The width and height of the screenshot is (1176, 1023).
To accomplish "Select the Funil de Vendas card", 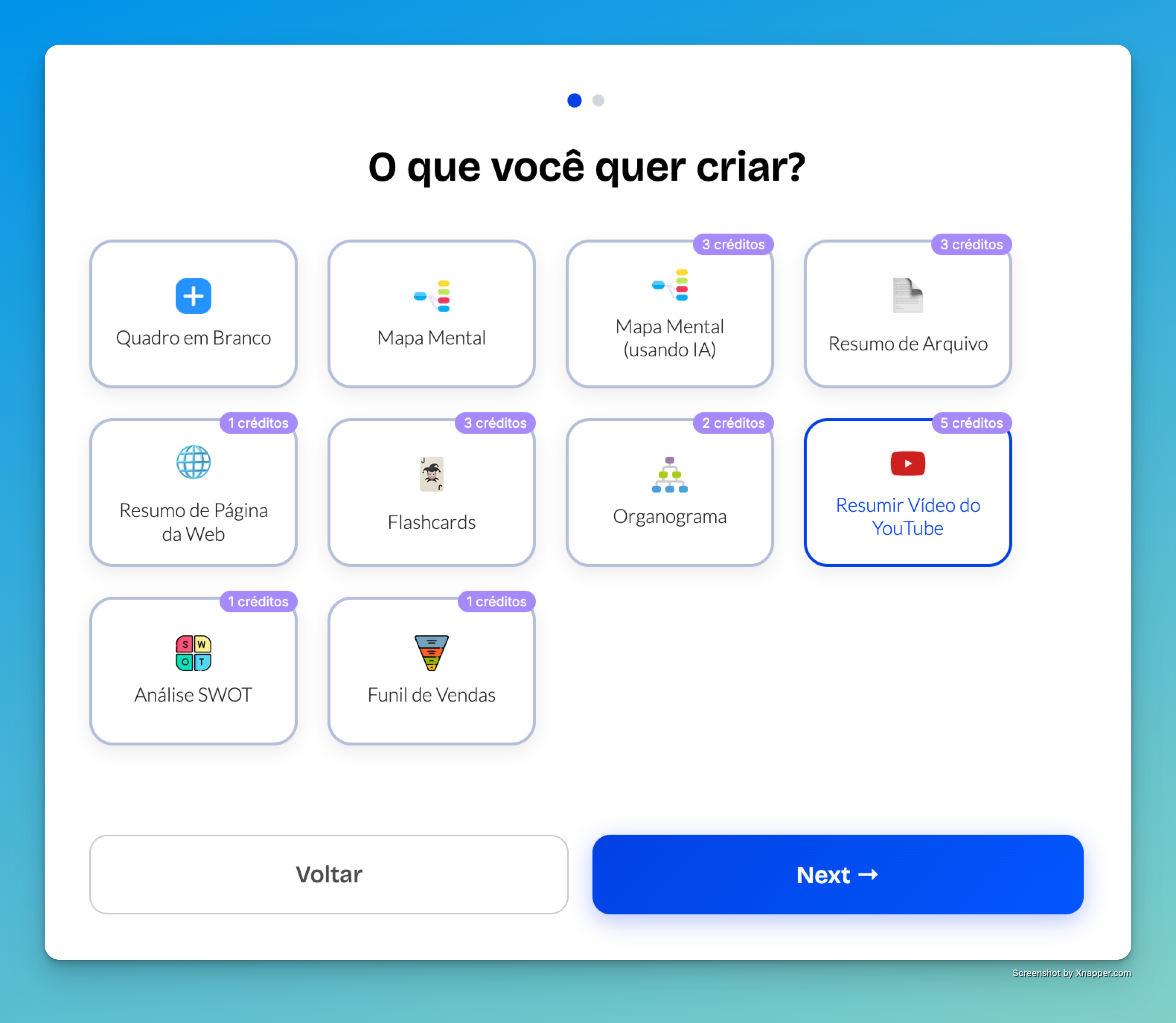I will pos(431,671).
